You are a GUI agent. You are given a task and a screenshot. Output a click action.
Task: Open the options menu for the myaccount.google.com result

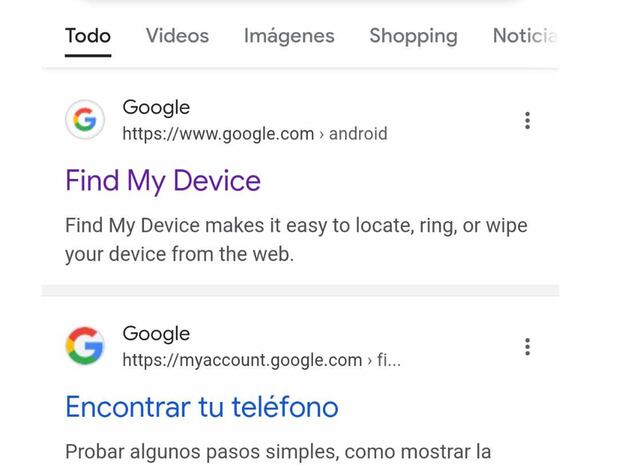click(x=527, y=347)
